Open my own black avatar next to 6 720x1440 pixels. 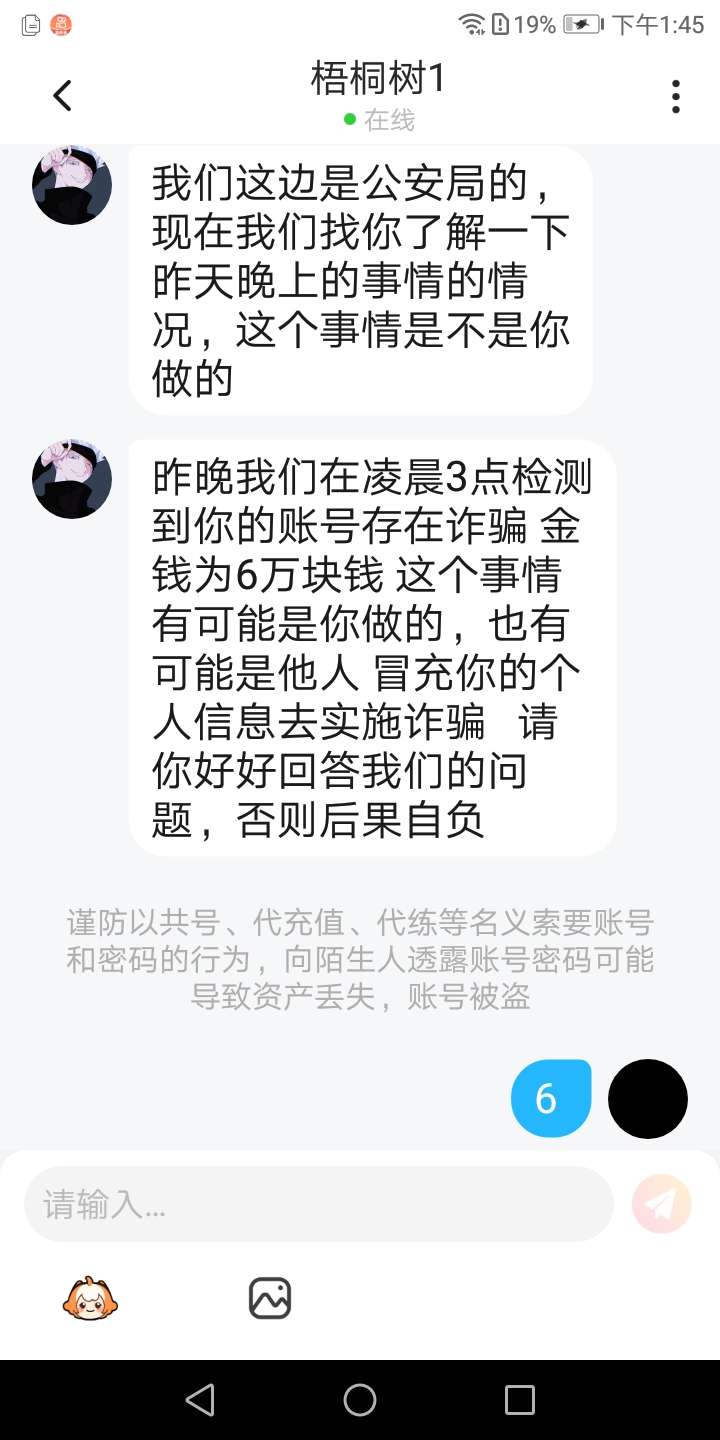(x=648, y=1099)
